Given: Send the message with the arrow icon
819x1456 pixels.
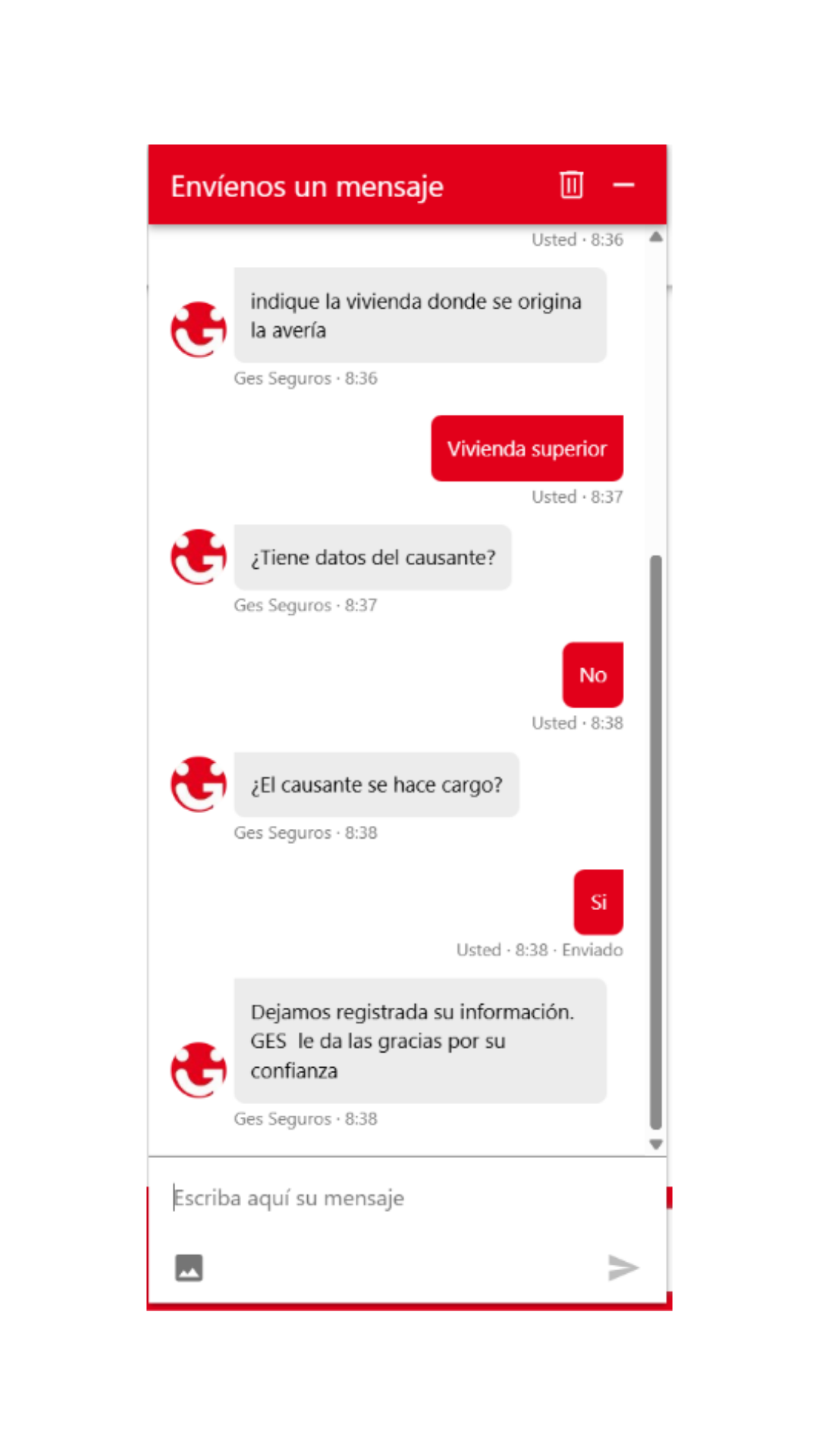Looking at the screenshot, I should point(623,1267).
